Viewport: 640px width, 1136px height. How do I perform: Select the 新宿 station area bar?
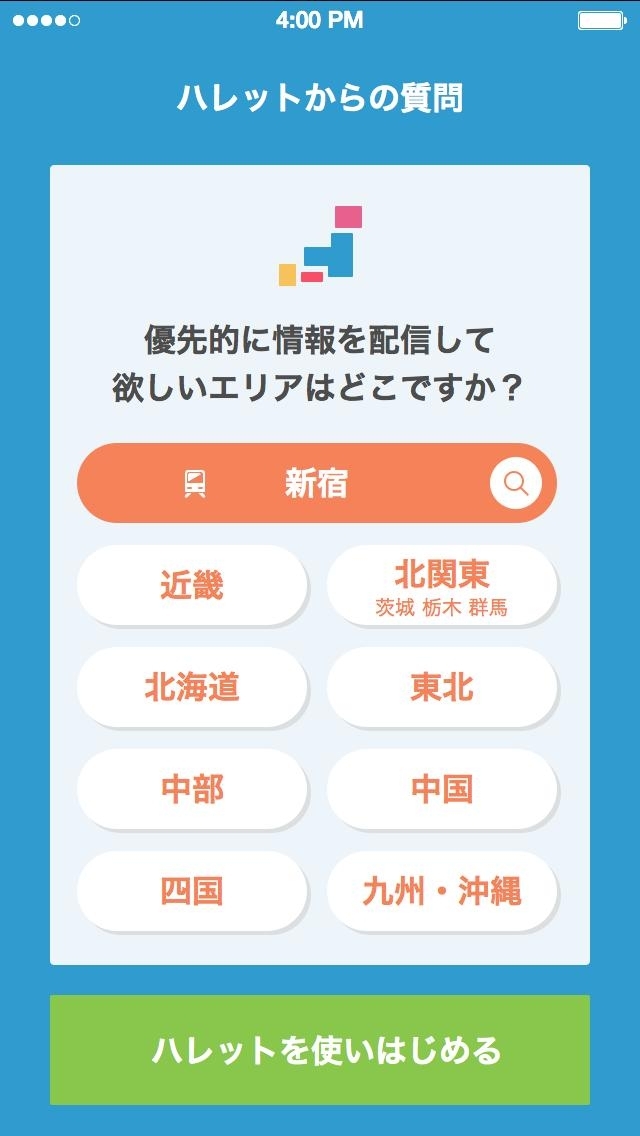pos(317,483)
